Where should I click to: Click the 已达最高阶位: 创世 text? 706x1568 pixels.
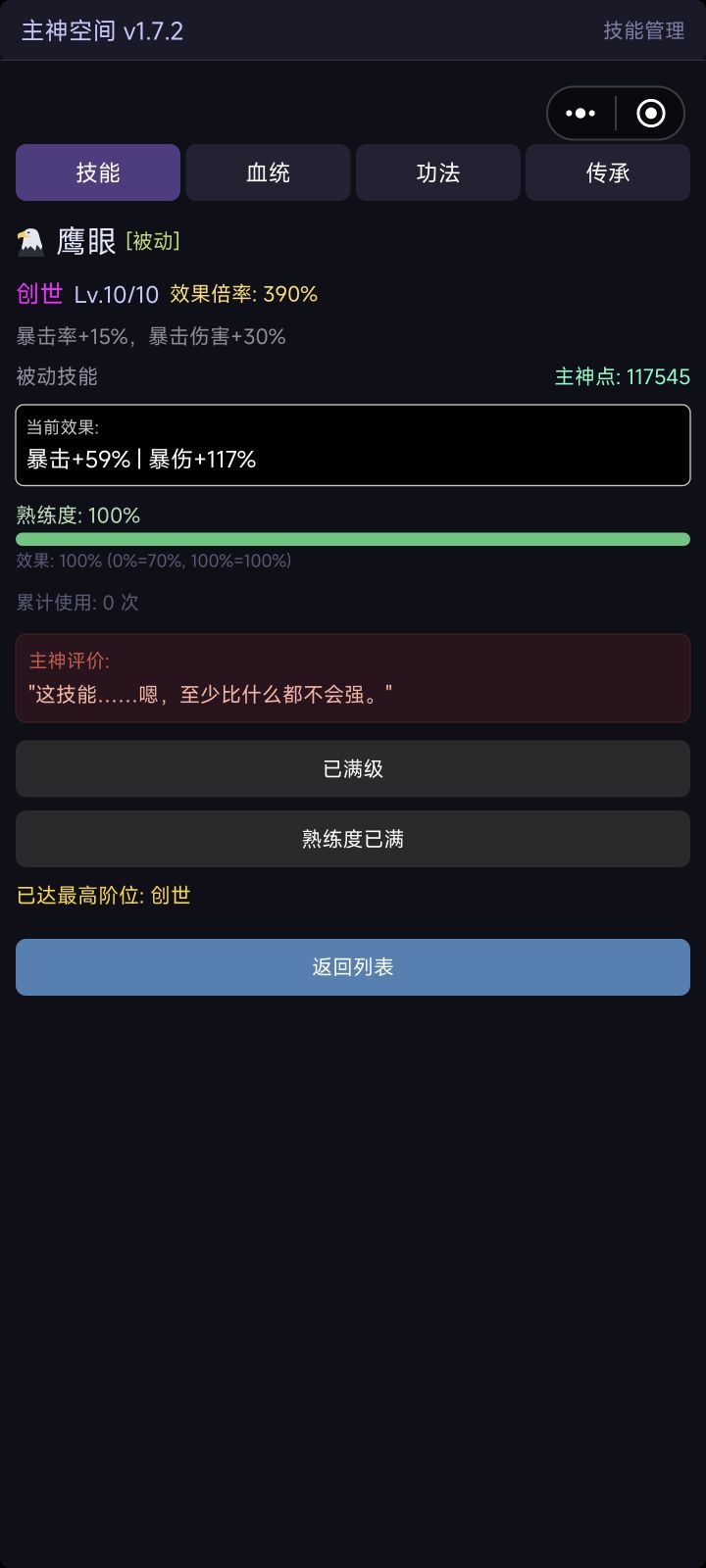102,895
